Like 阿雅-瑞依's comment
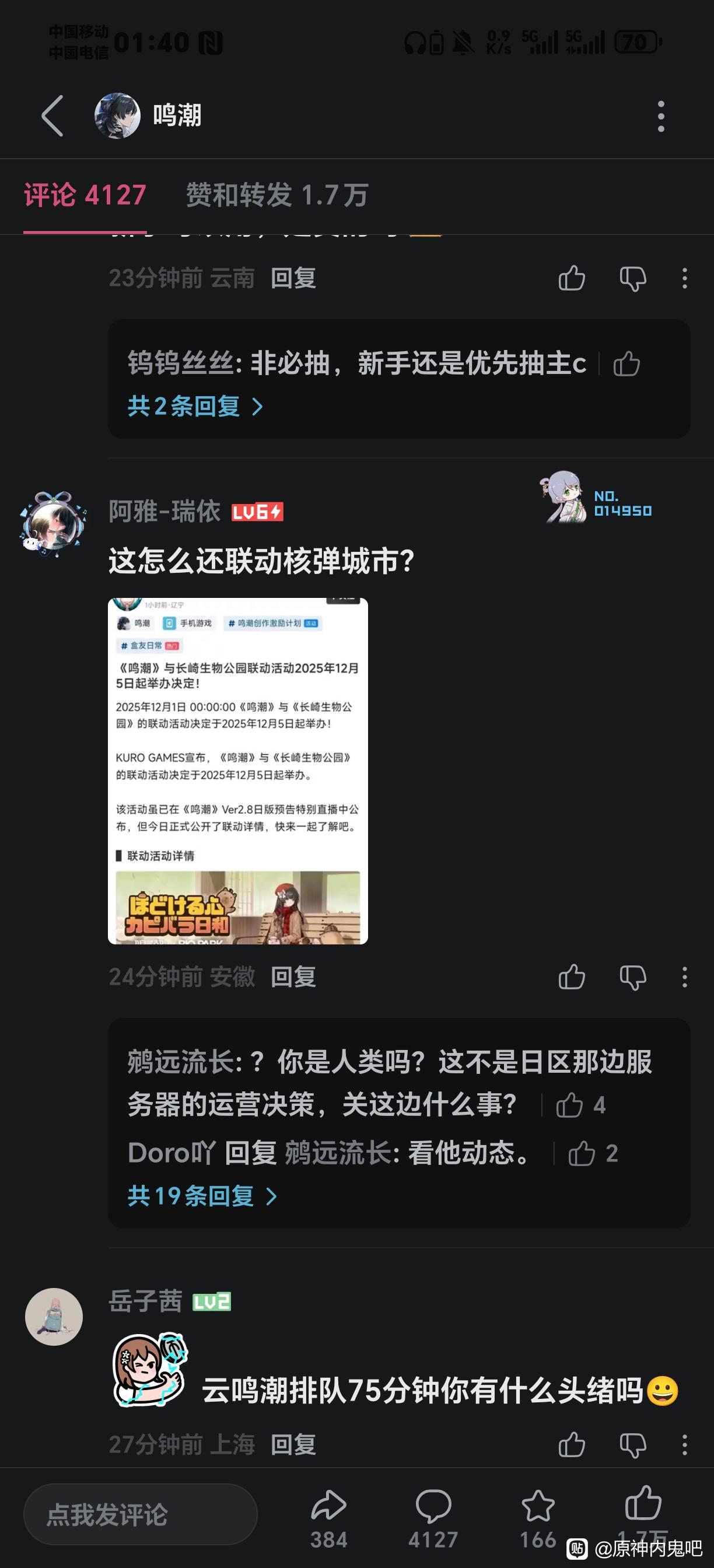This screenshot has width=714, height=1568. 572,977
